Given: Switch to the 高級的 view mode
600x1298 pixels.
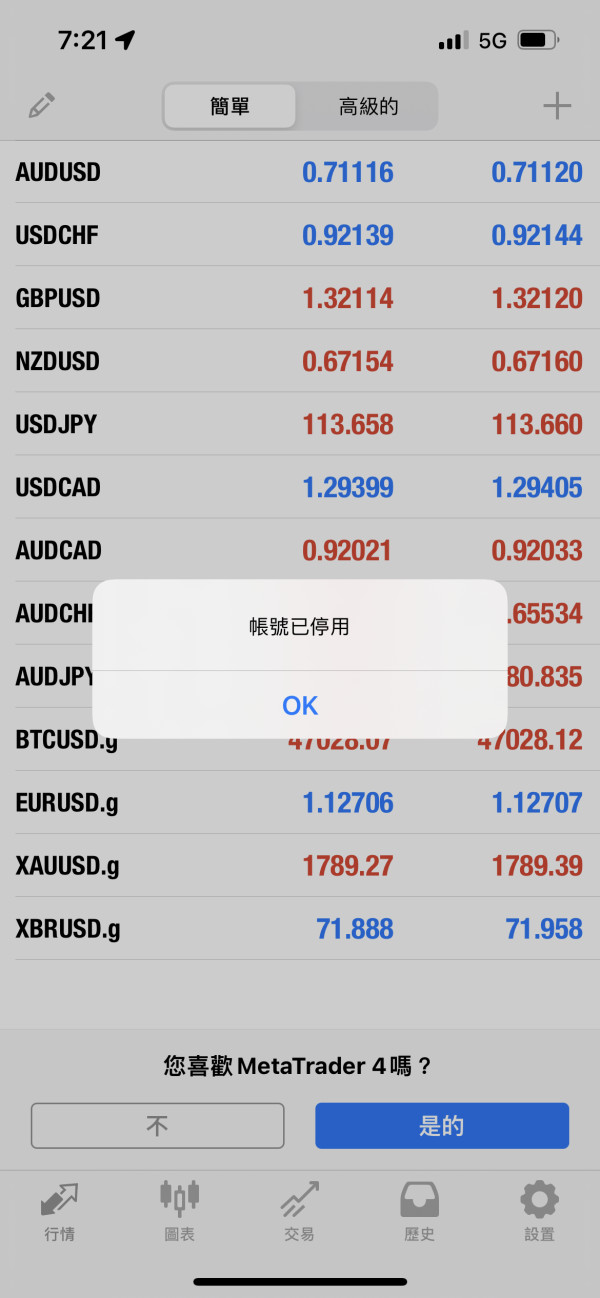Looking at the screenshot, I should coord(368,106).
